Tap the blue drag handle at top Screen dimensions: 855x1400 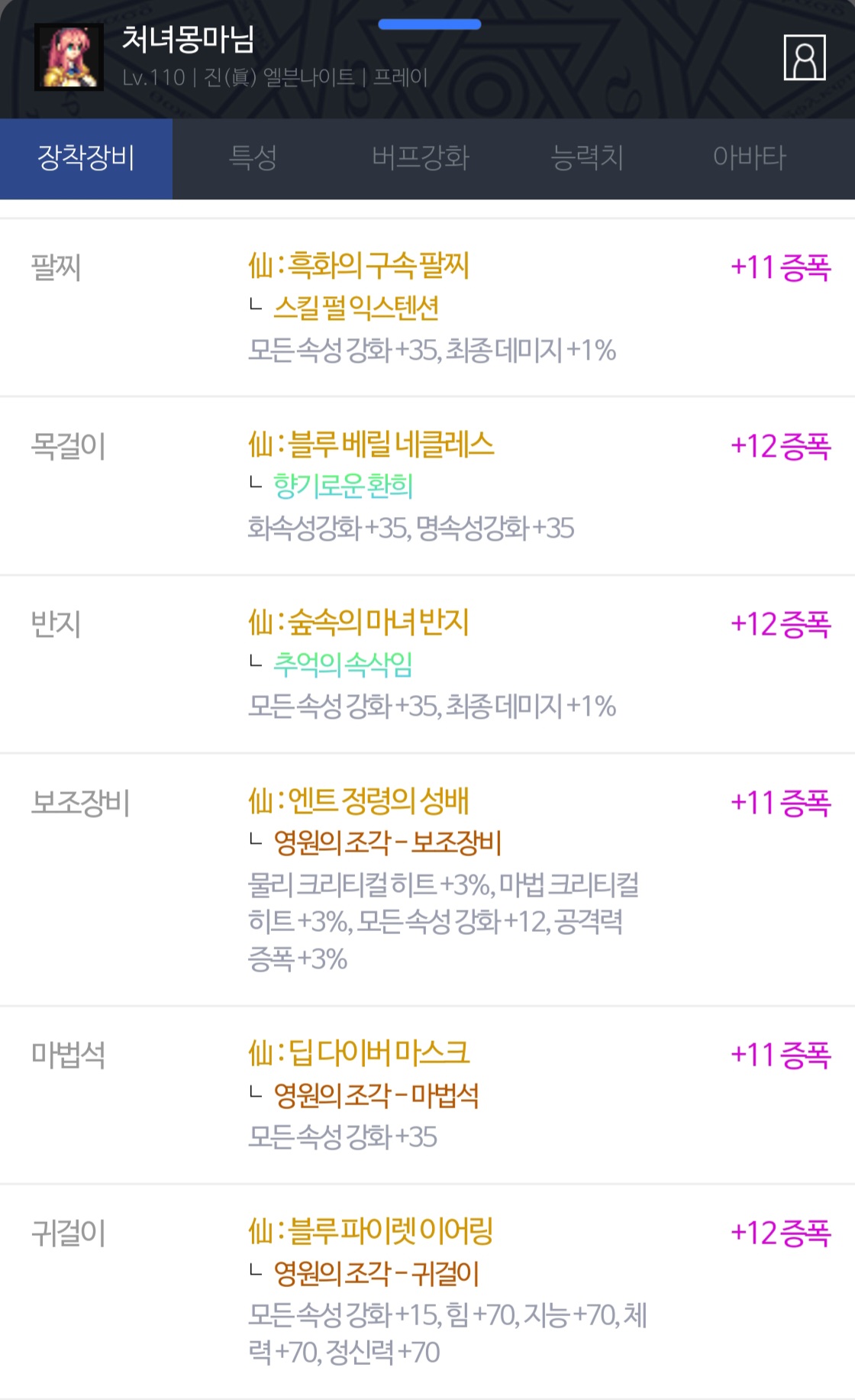pos(429,24)
